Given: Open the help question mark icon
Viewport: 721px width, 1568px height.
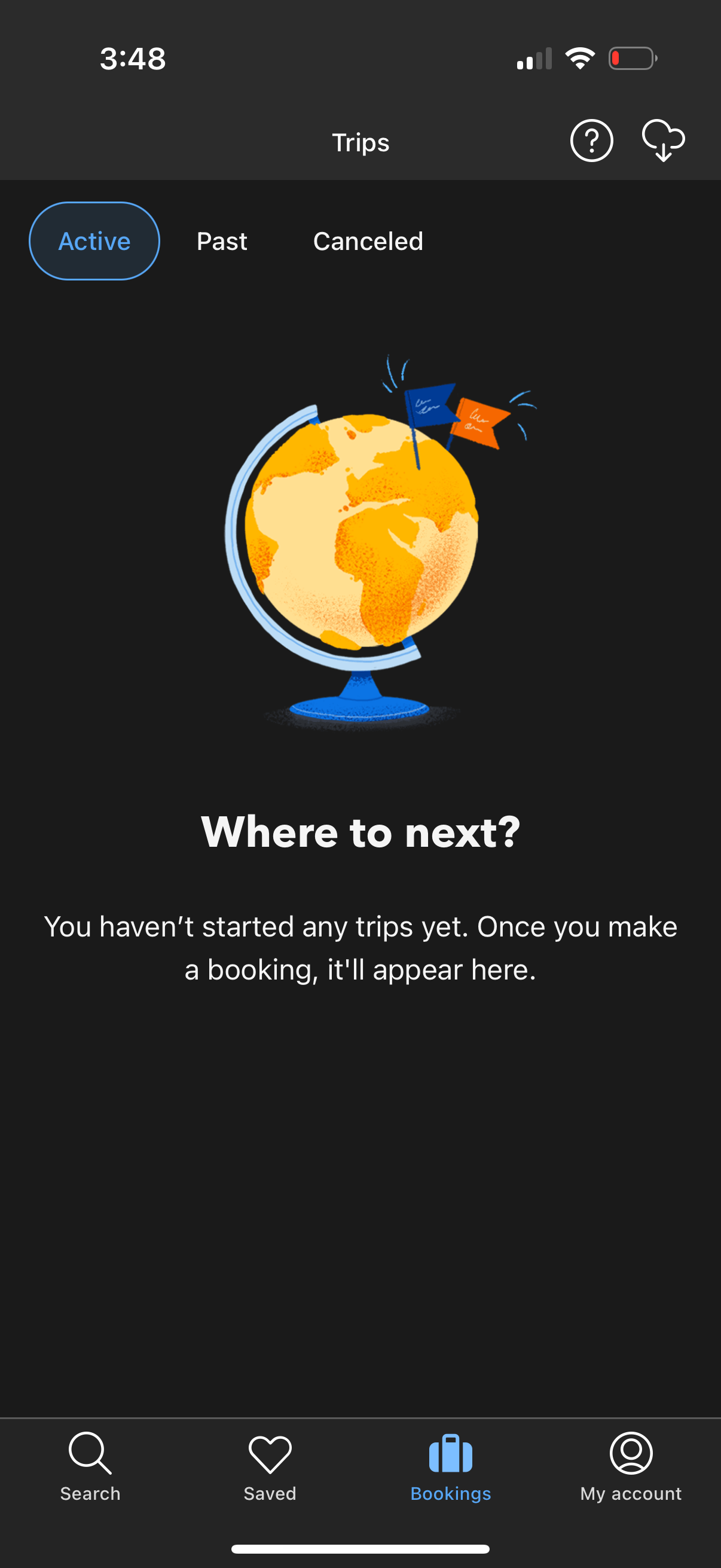Looking at the screenshot, I should 591,141.
